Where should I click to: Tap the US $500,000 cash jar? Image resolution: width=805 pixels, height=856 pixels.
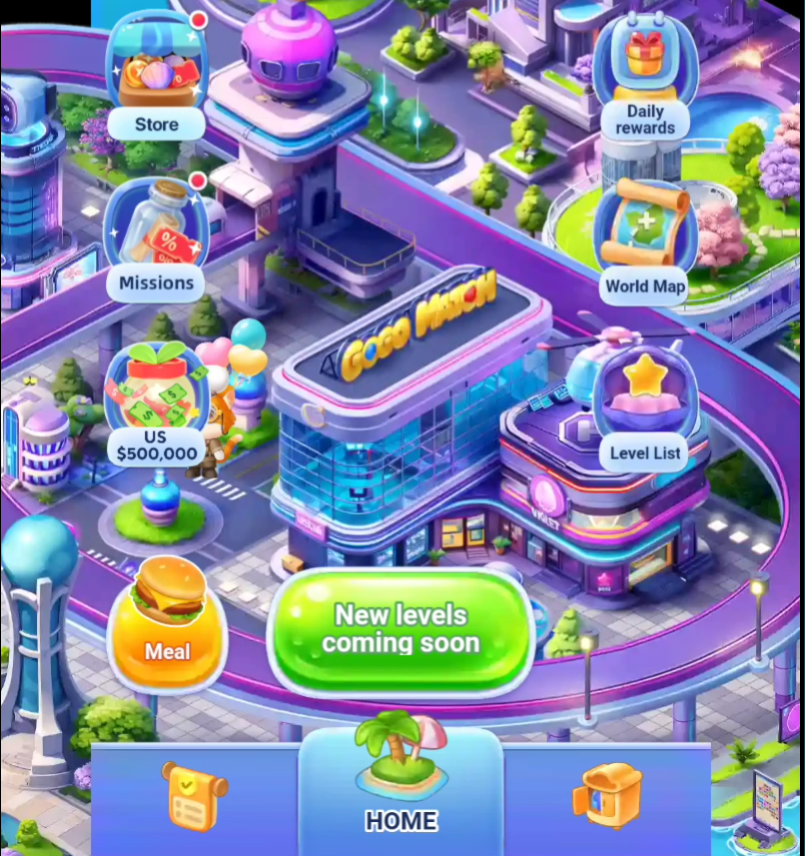156,405
